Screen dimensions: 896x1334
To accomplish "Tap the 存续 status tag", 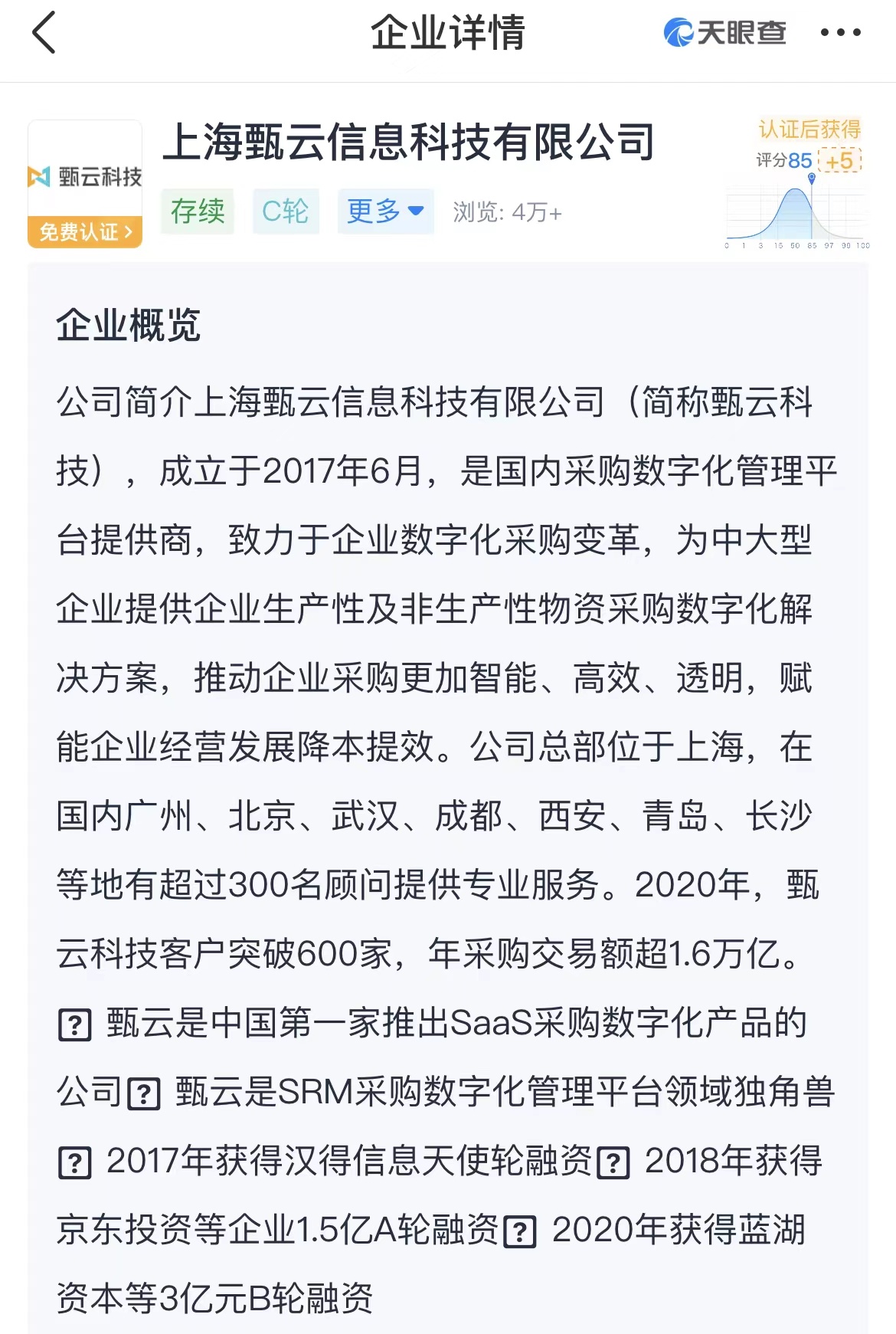I will tap(198, 211).
